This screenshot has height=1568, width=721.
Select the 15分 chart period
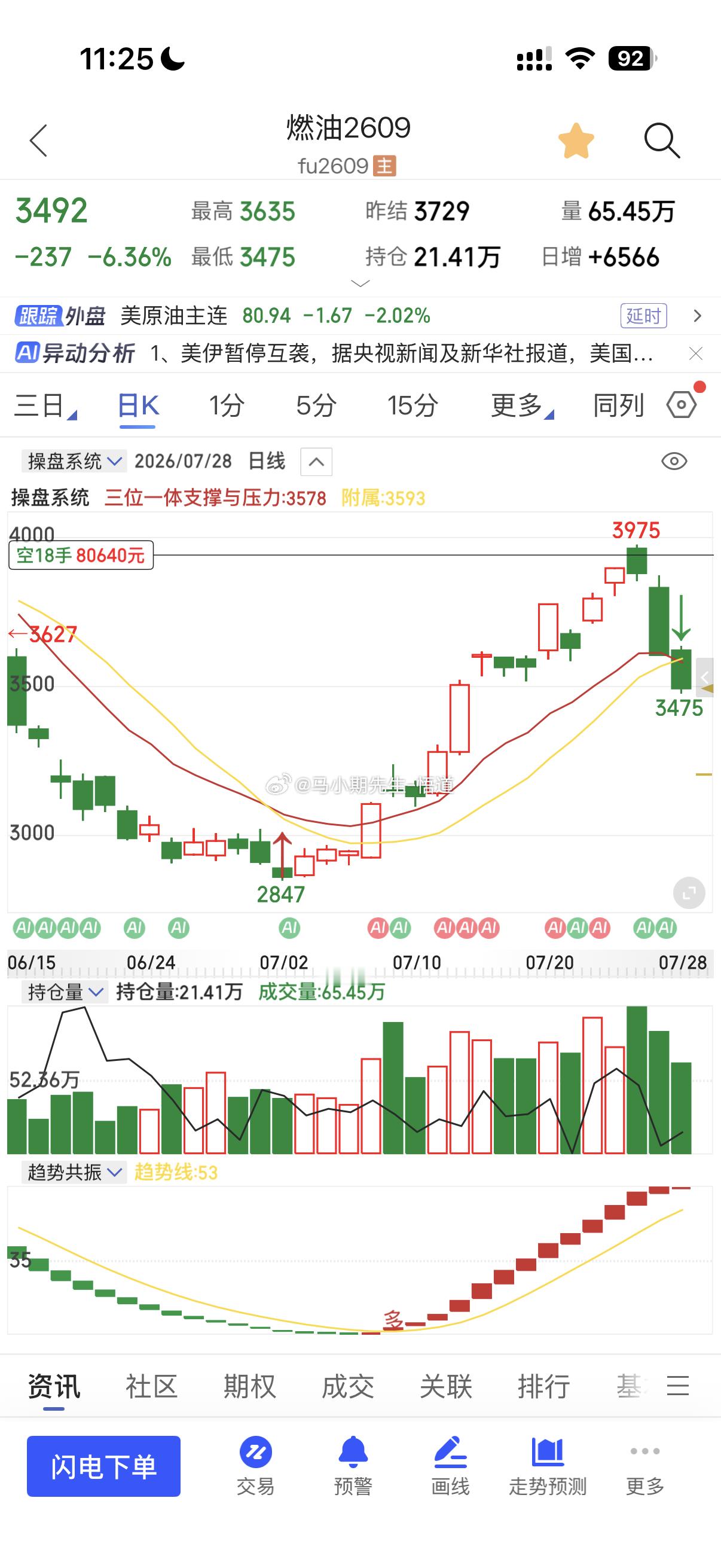(413, 405)
